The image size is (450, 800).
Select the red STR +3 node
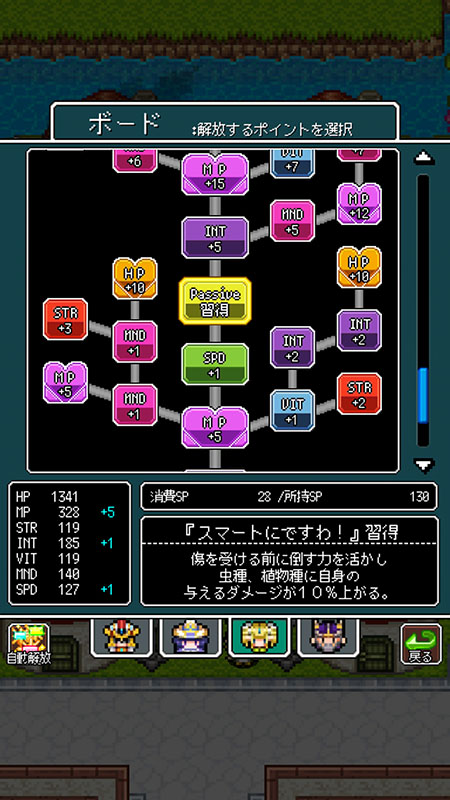65,319
